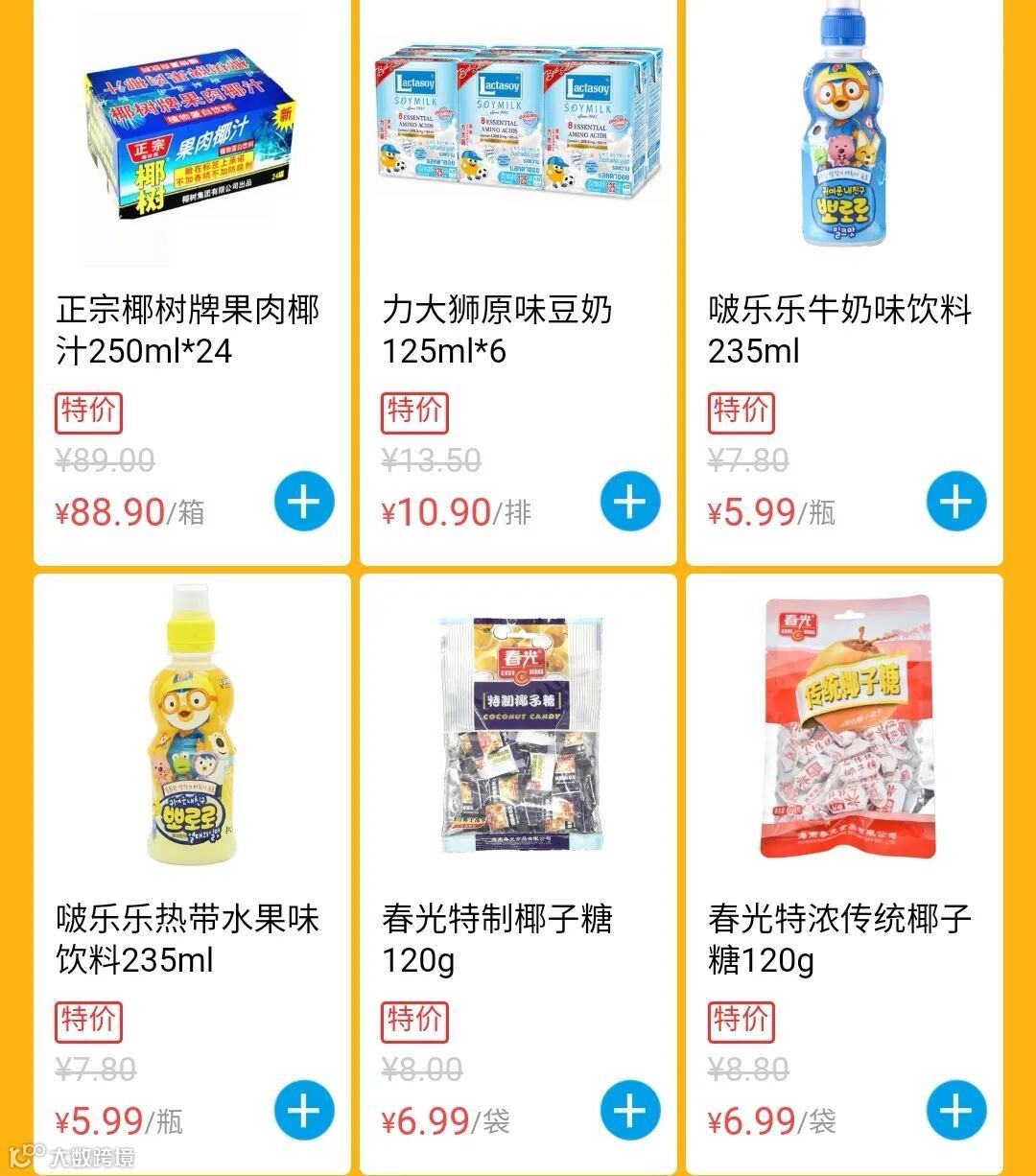This screenshot has height=1176, width=1036.
Task: Add 正宗椰树牌果肉椰汁 to cart
Action: (304, 502)
